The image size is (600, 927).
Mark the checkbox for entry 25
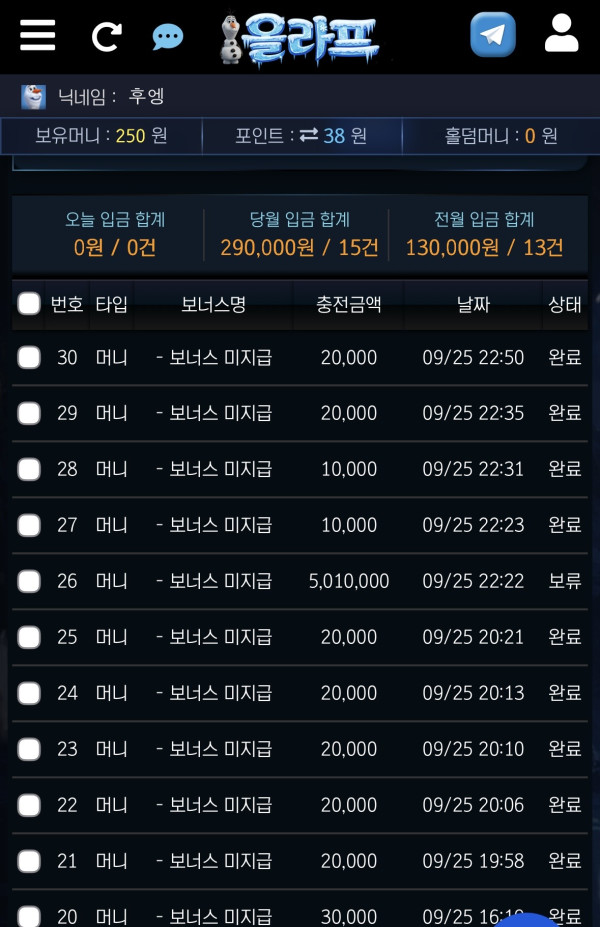(x=29, y=637)
